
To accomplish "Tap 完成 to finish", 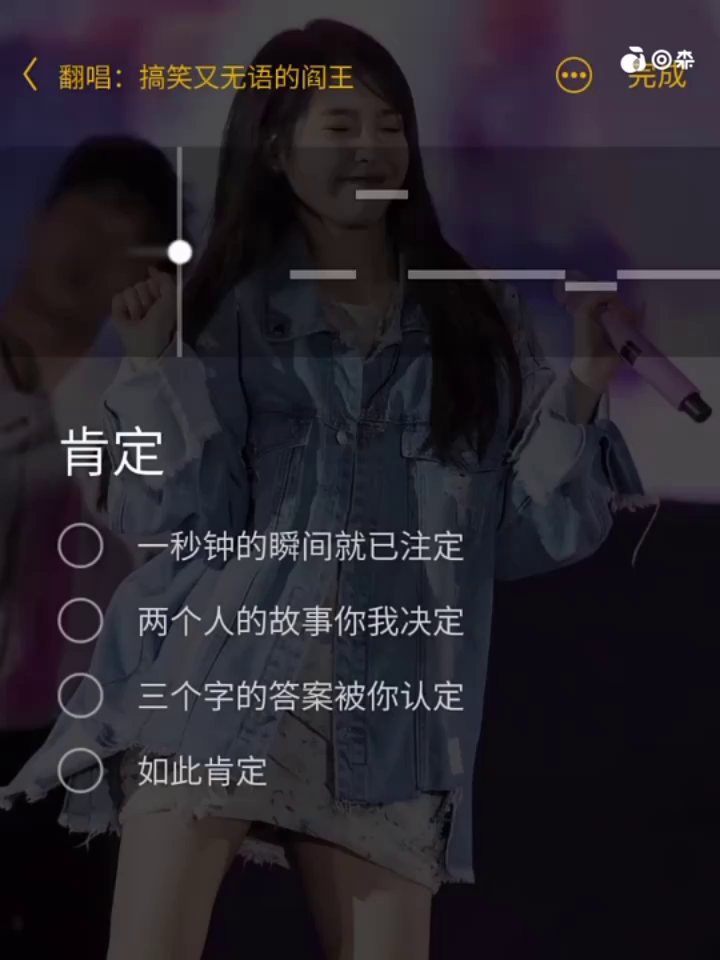I will [657, 75].
